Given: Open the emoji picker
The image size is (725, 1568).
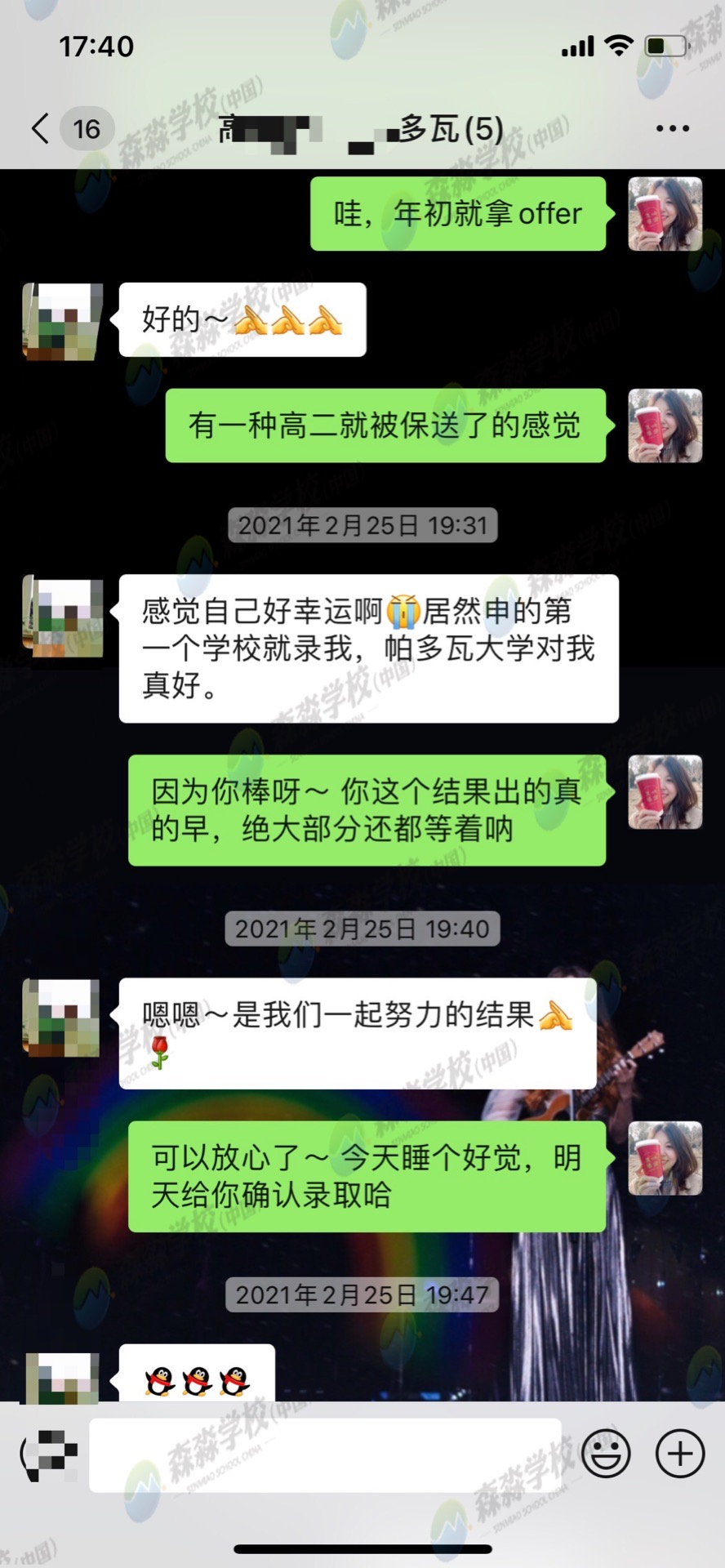Looking at the screenshot, I should click(x=605, y=1453).
